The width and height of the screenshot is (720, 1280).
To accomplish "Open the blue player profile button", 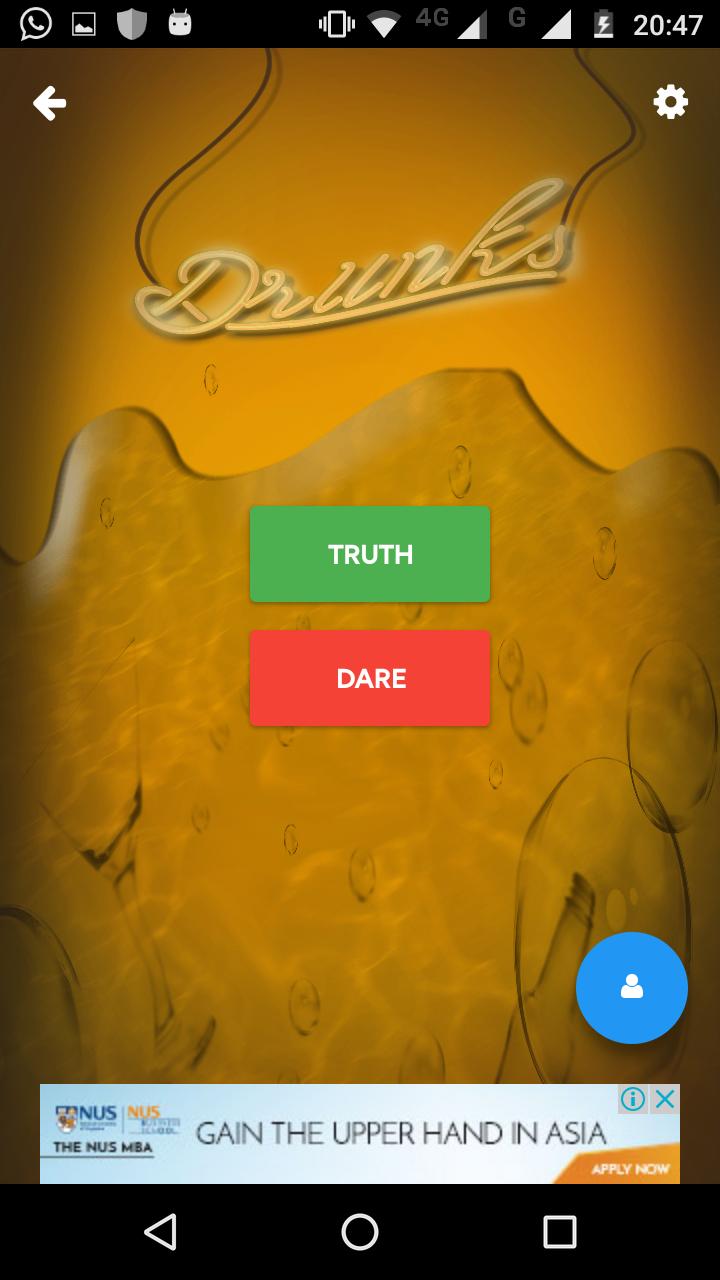I will coord(632,988).
